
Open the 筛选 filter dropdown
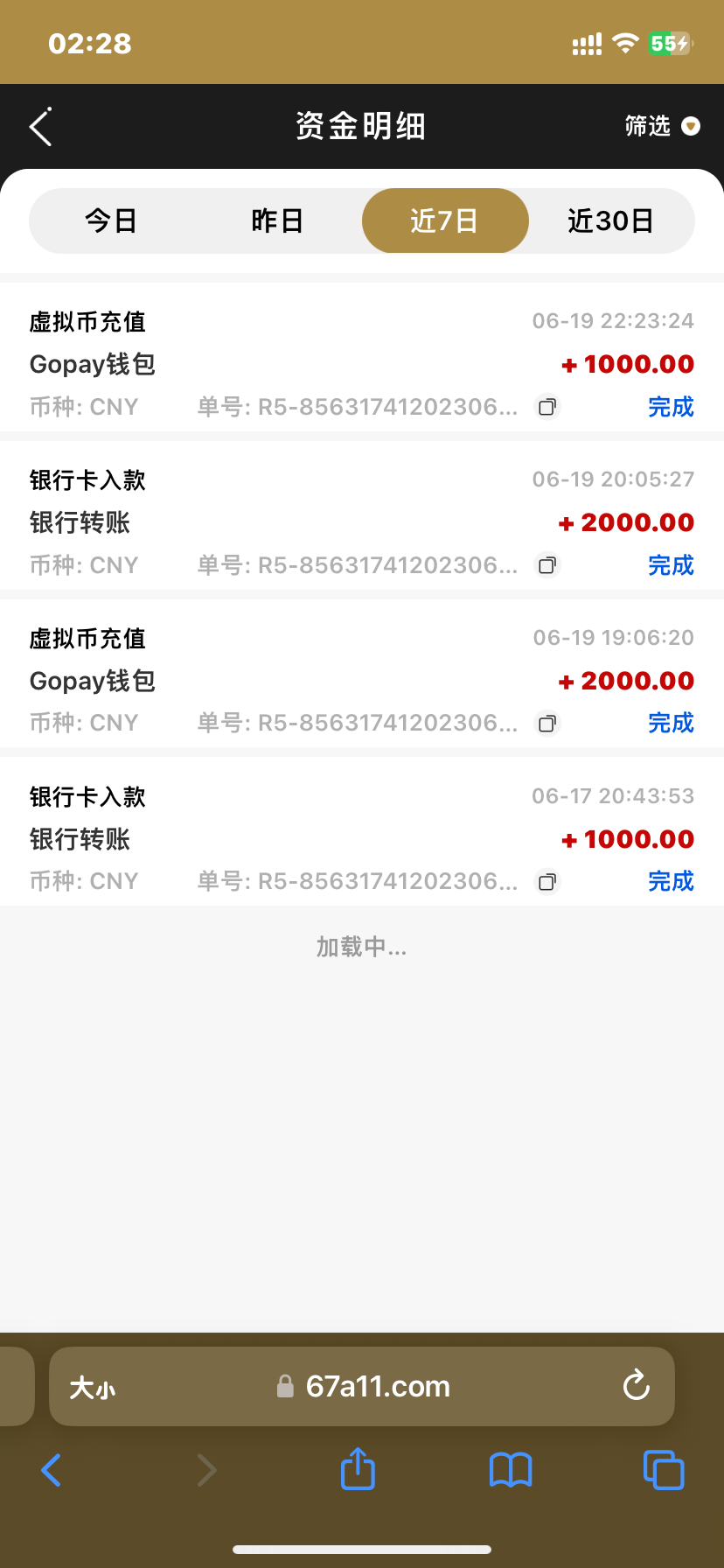(x=662, y=127)
